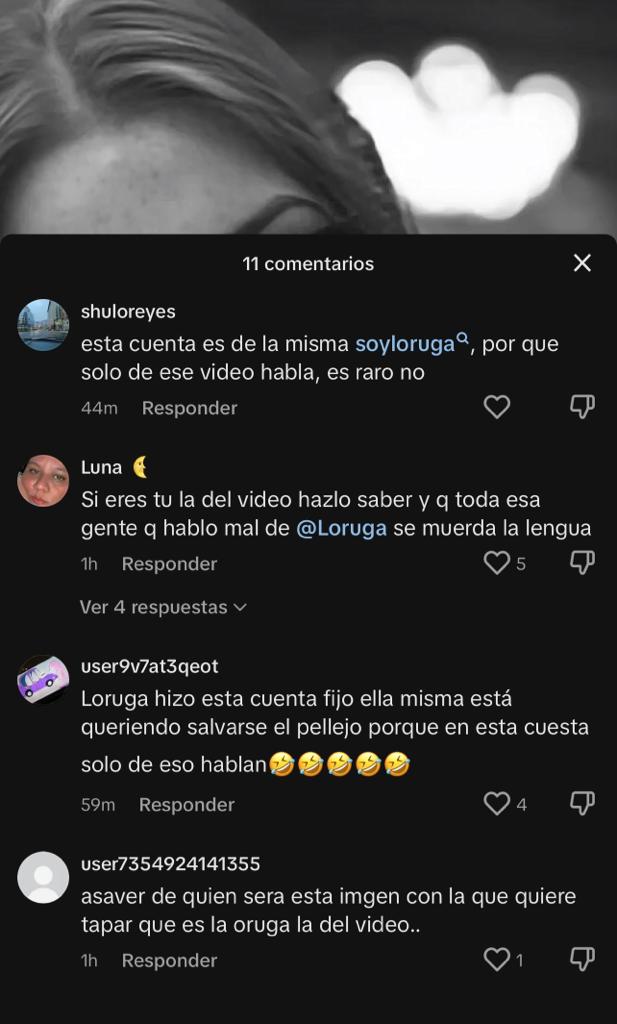Image resolution: width=617 pixels, height=1024 pixels.
Task: Open the @Loruga mention
Action: [x=341, y=529]
